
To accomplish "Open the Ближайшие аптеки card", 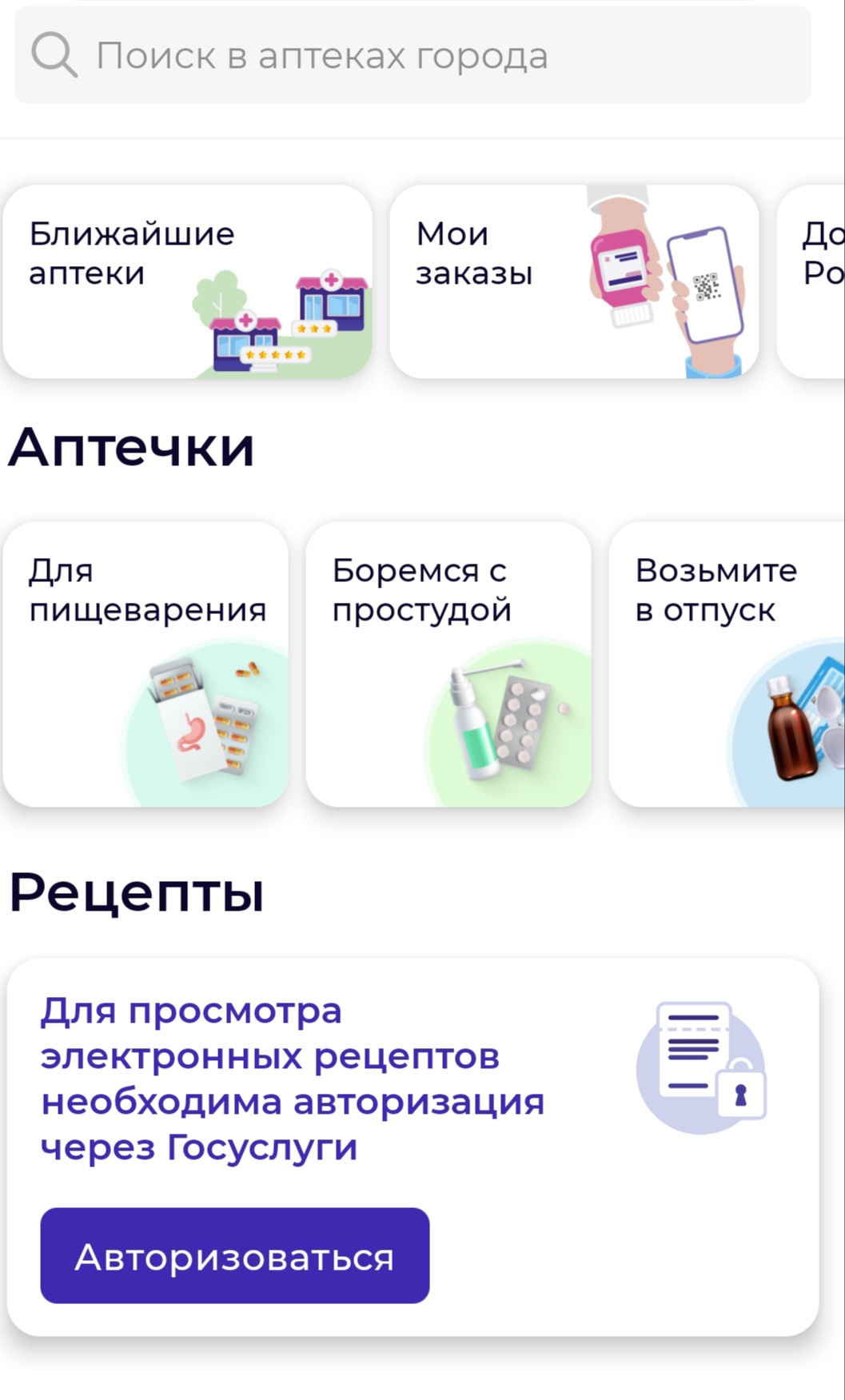I will [188, 281].
